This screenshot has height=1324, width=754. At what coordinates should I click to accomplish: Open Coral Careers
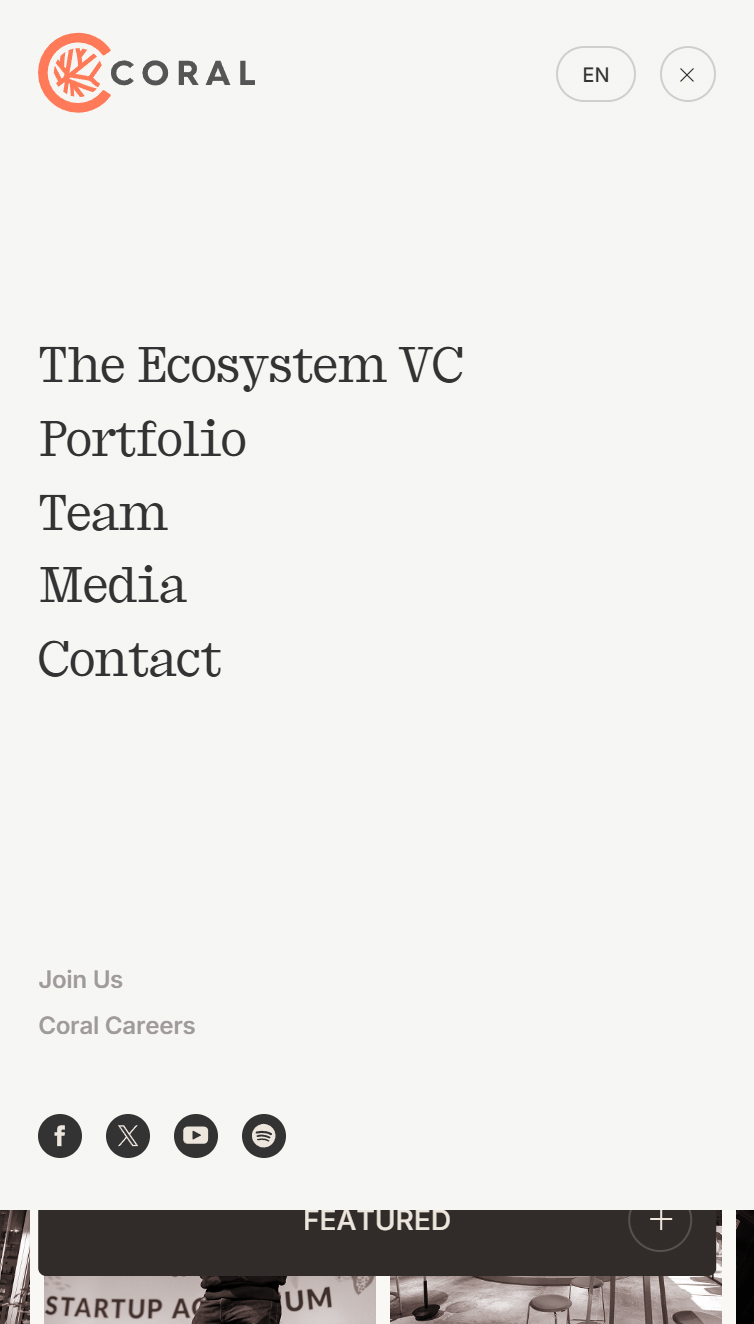(x=116, y=1025)
